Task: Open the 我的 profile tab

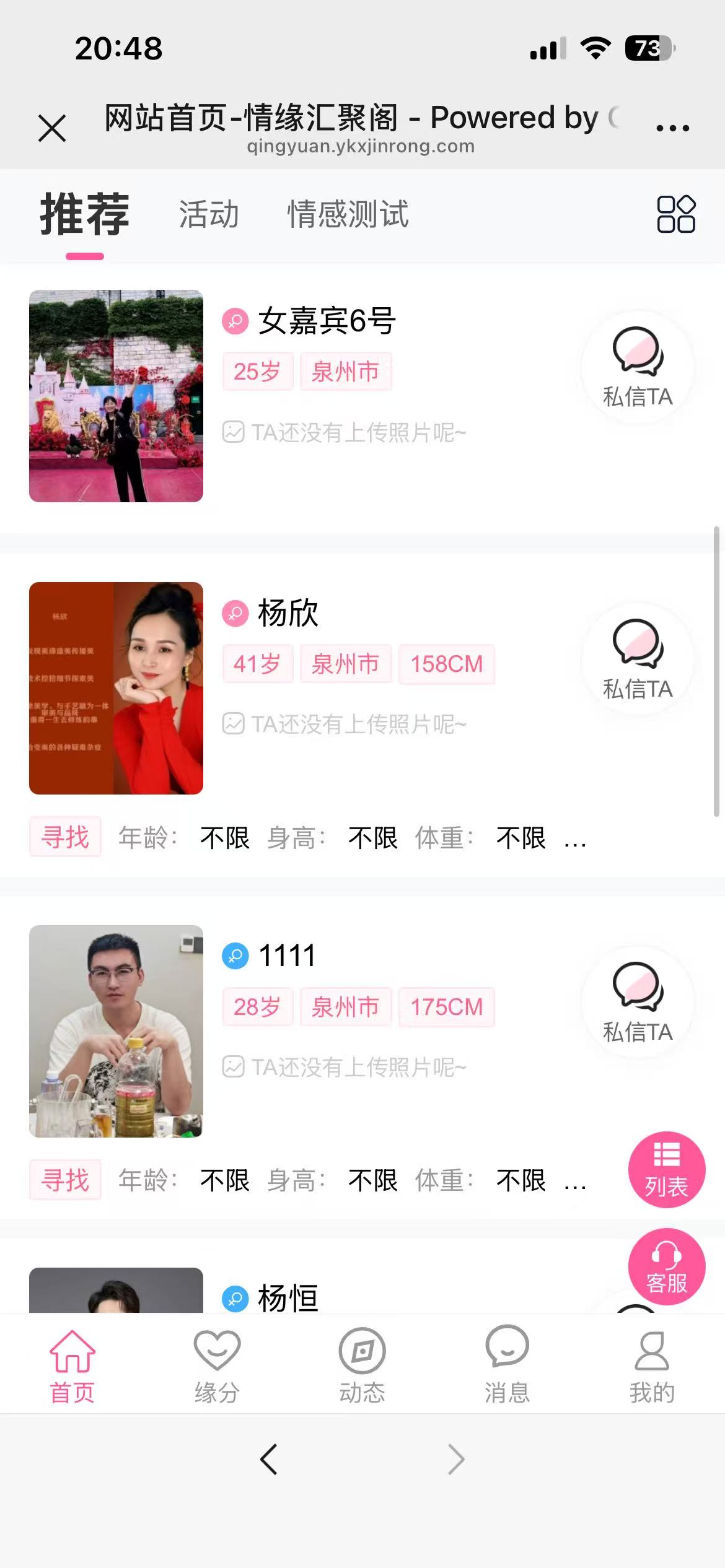Action: coord(652,1365)
